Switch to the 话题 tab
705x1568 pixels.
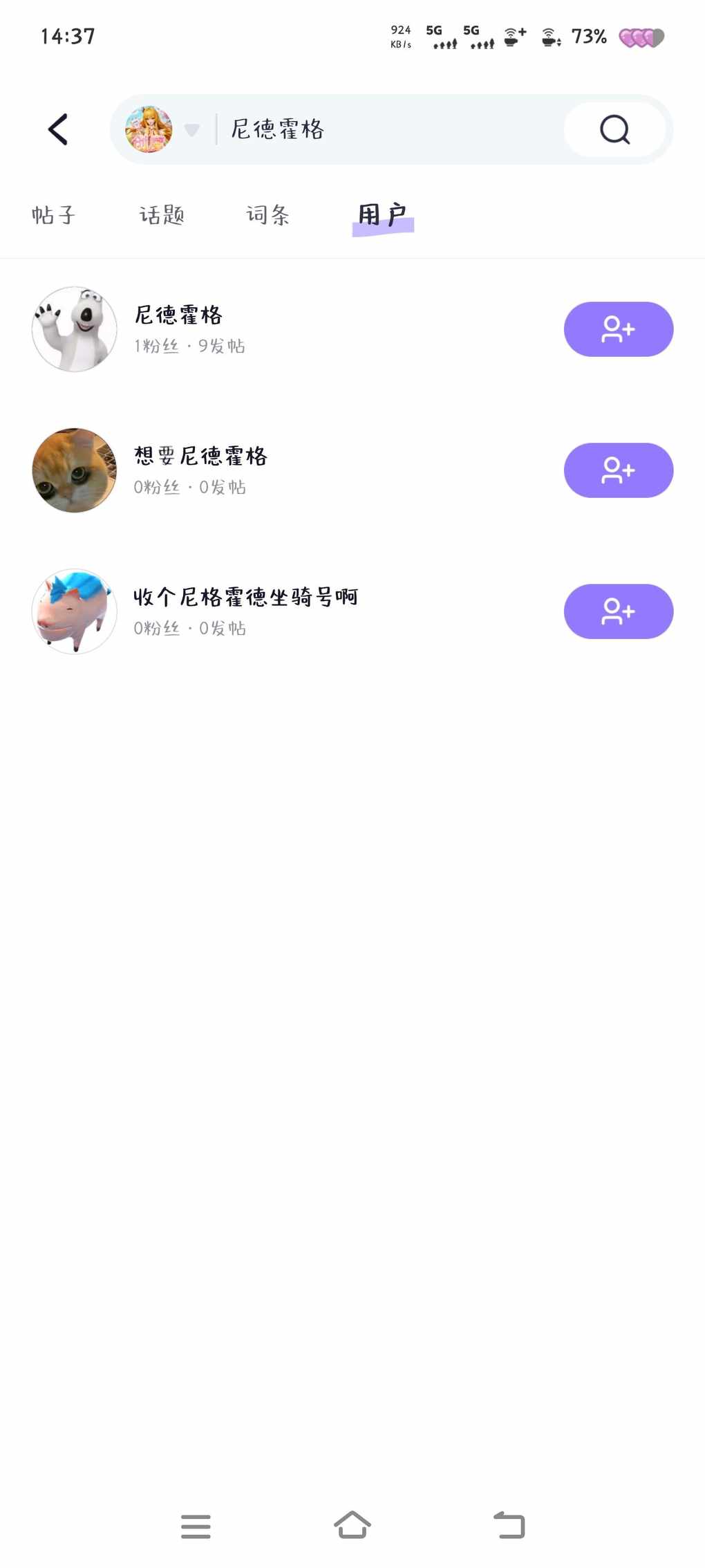coord(162,215)
